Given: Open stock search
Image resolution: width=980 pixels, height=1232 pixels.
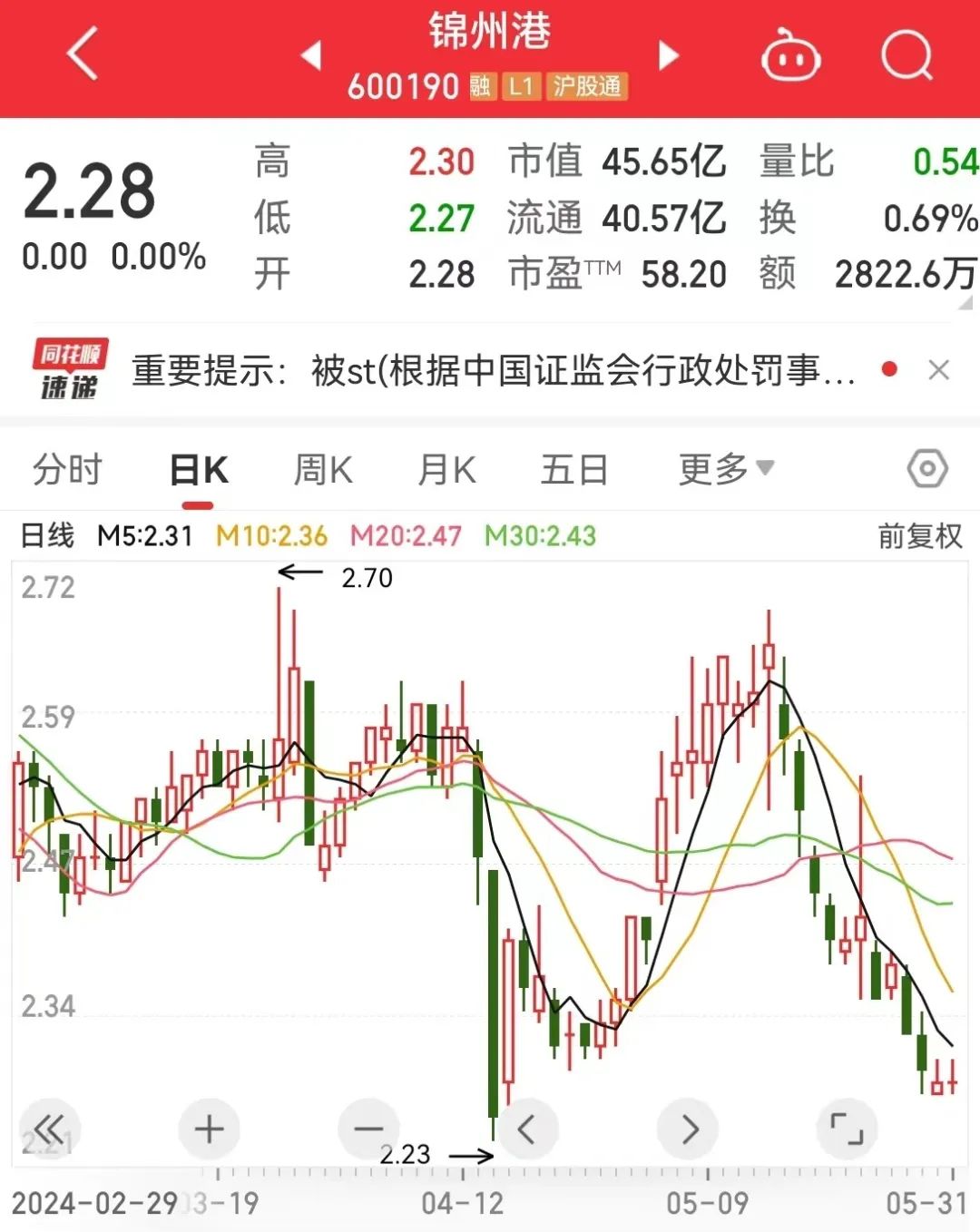Looking at the screenshot, I should [x=906, y=56].
